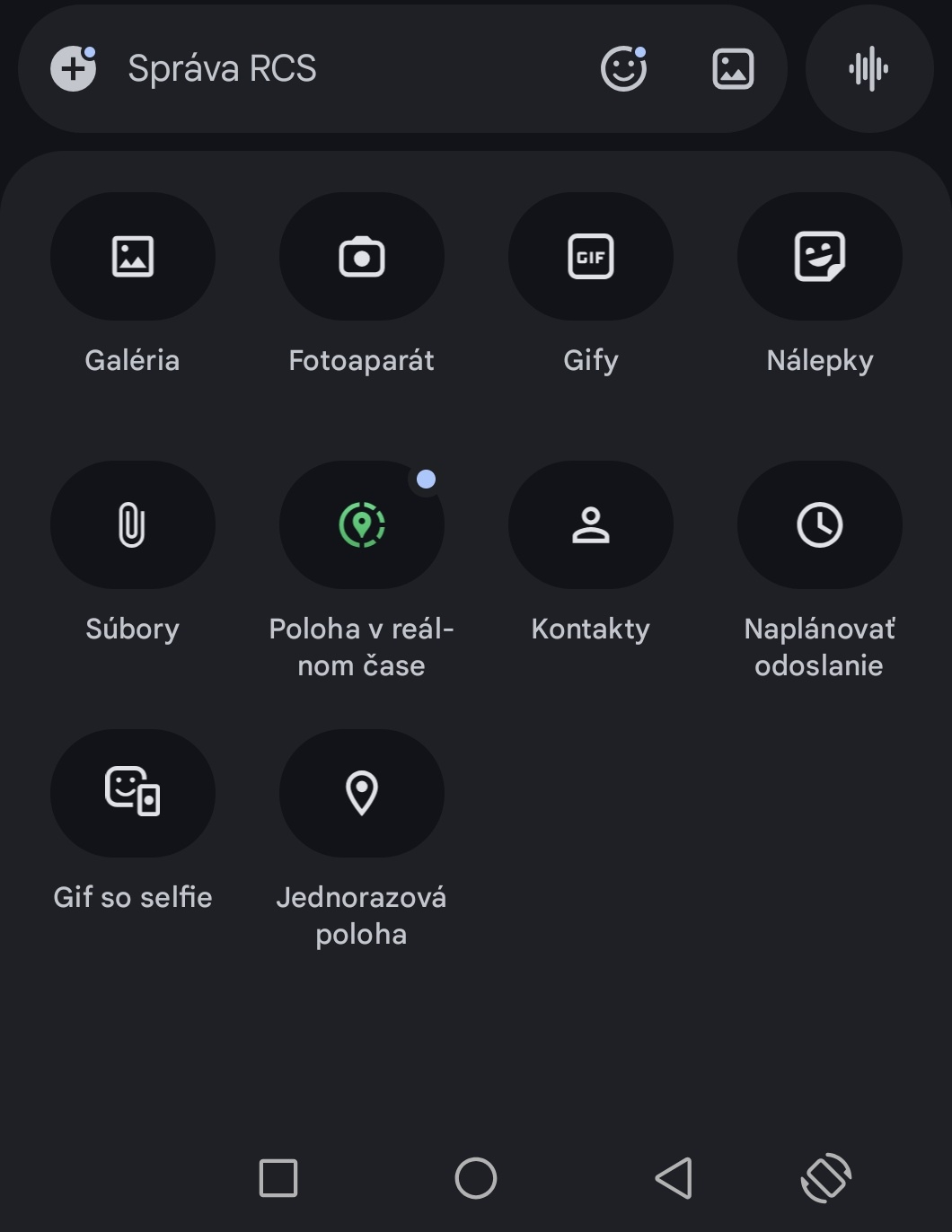Select Naplánovať odoslanie
This screenshot has width=952, height=1232.
(820, 525)
